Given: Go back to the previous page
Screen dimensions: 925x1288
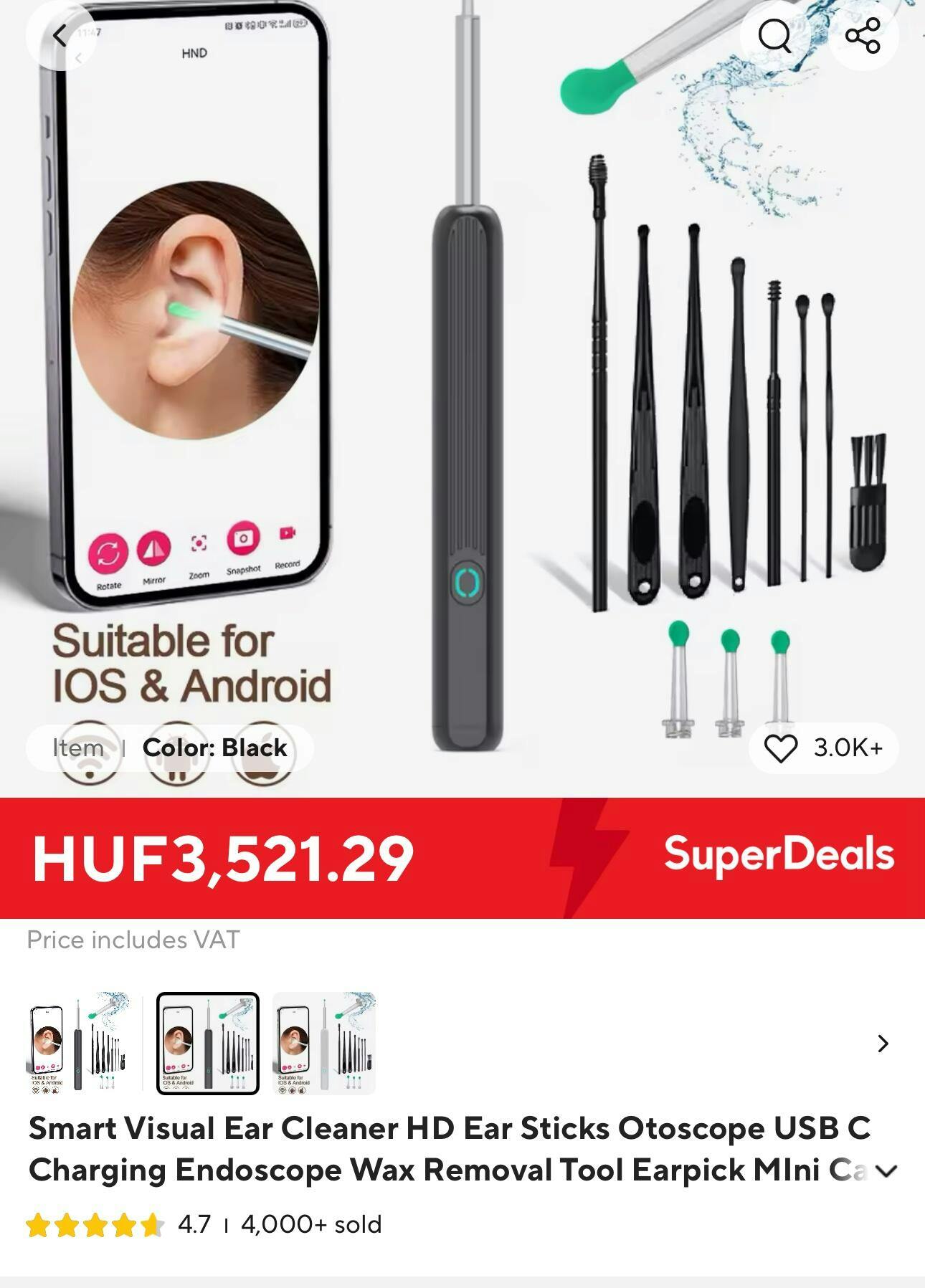Looking at the screenshot, I should coord(60,36).
